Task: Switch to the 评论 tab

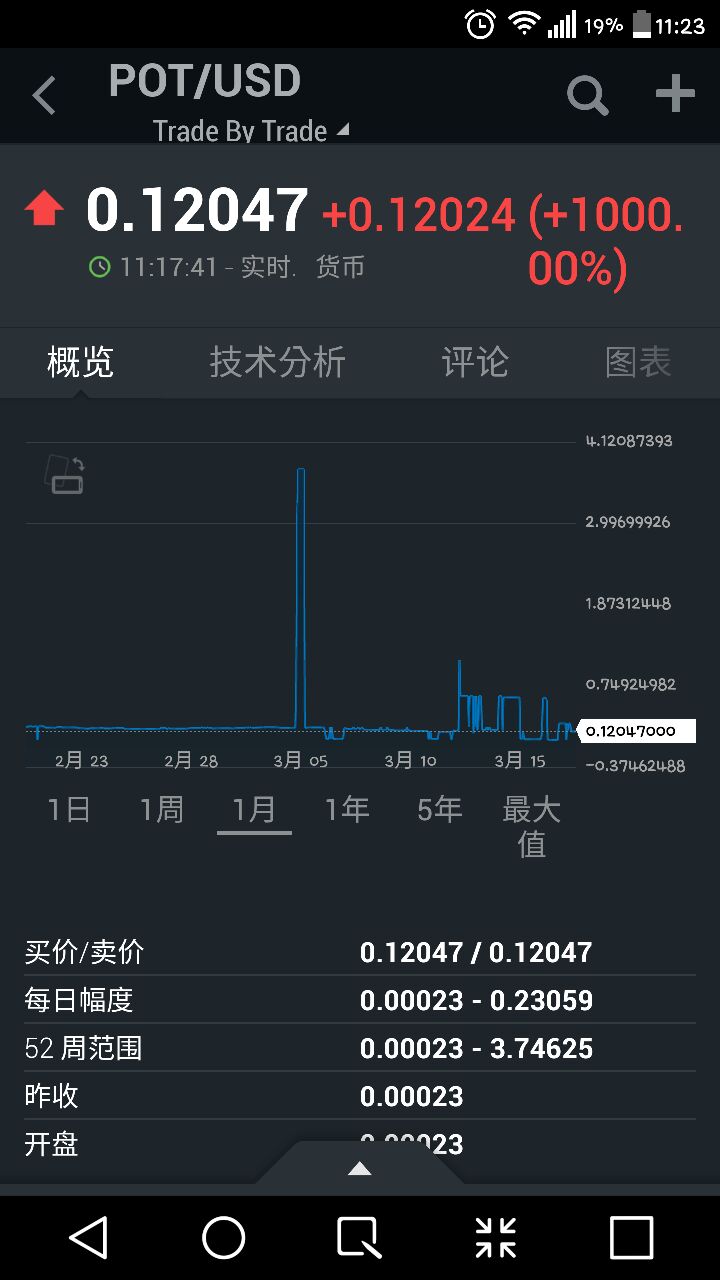Action: pos(475,362)
